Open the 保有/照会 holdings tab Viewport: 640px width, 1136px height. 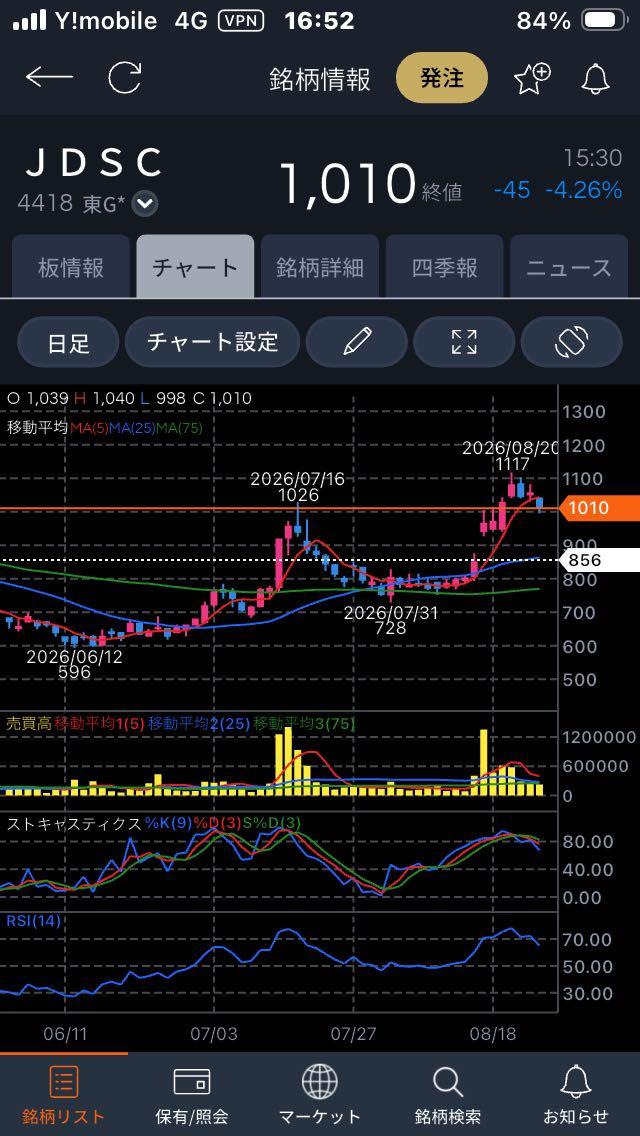click(x=192, y=1095)
